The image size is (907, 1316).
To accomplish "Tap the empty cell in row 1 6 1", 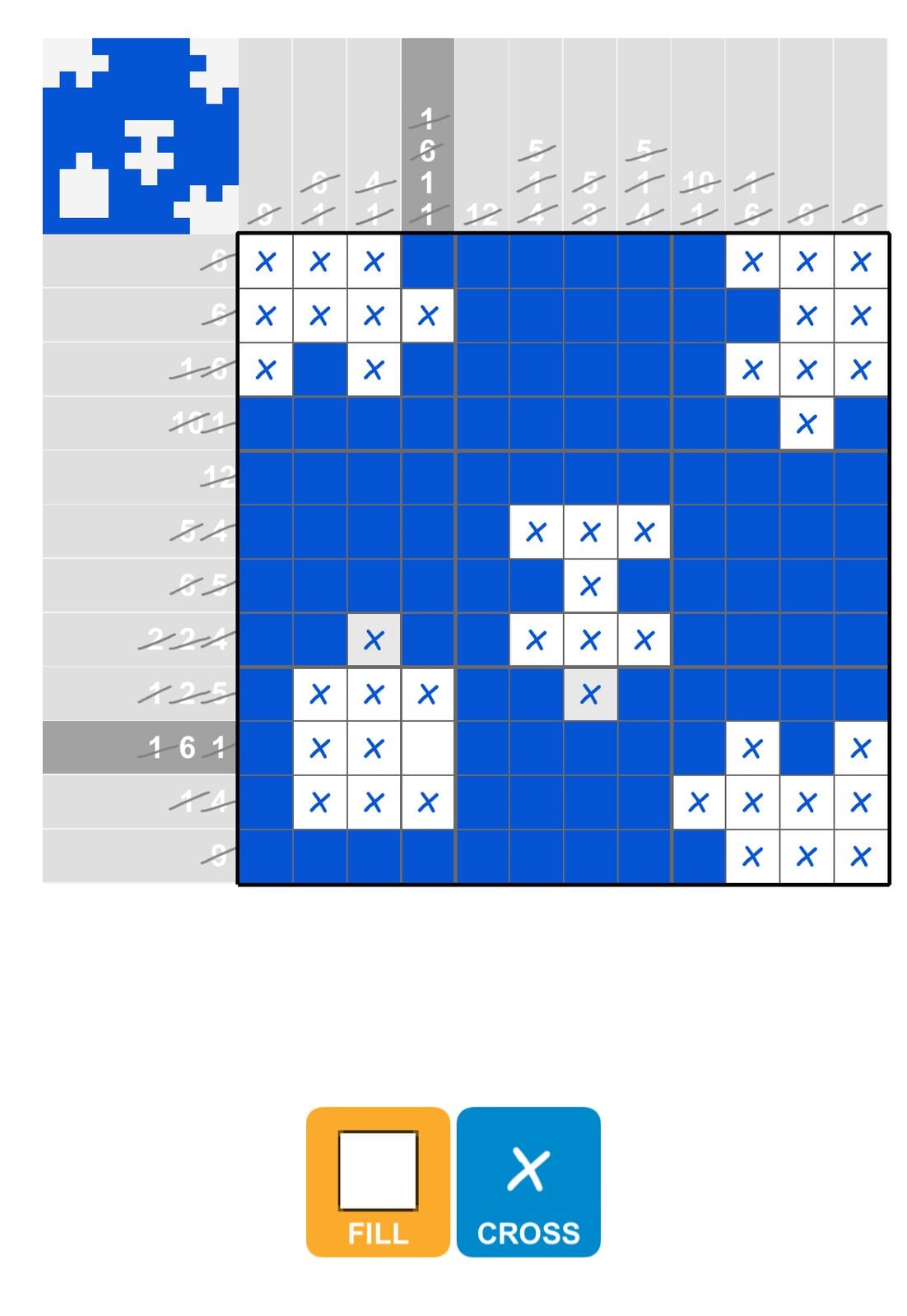I will (x=427, y=748).
